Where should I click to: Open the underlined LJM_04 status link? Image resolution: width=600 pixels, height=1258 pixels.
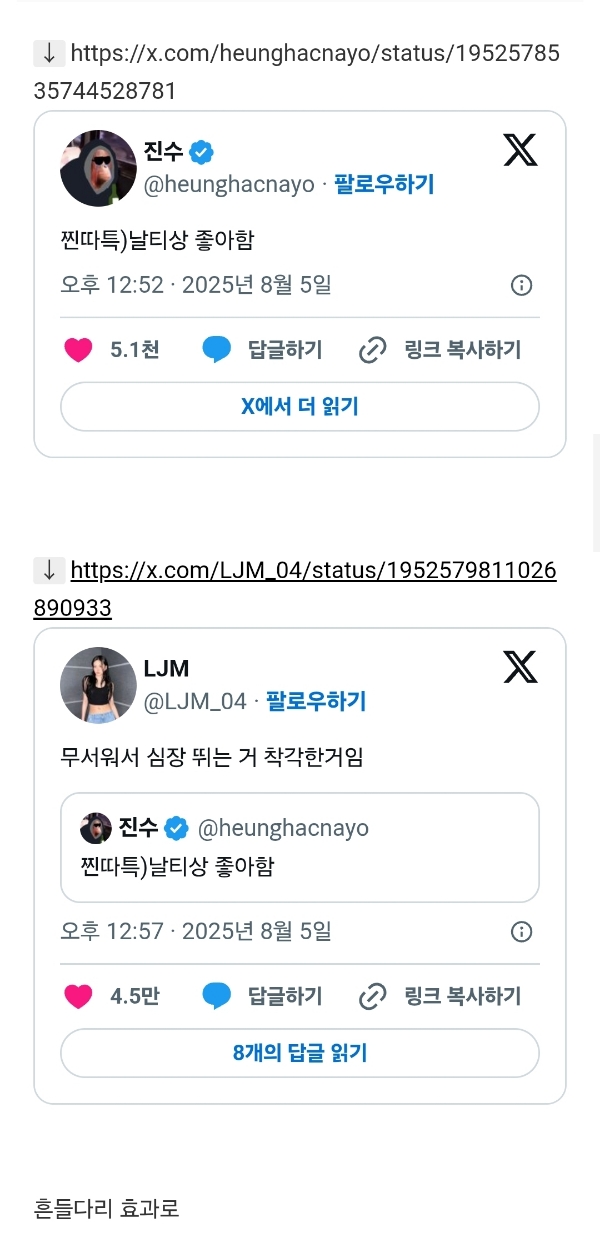coord(313,571)
